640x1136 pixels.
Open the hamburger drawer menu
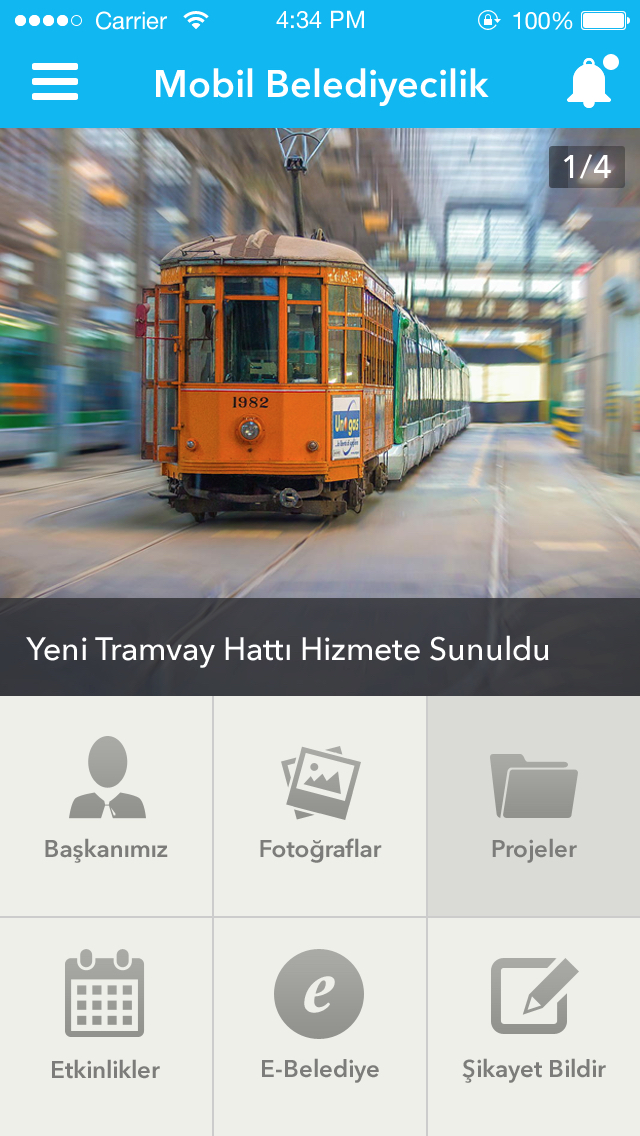55,82
